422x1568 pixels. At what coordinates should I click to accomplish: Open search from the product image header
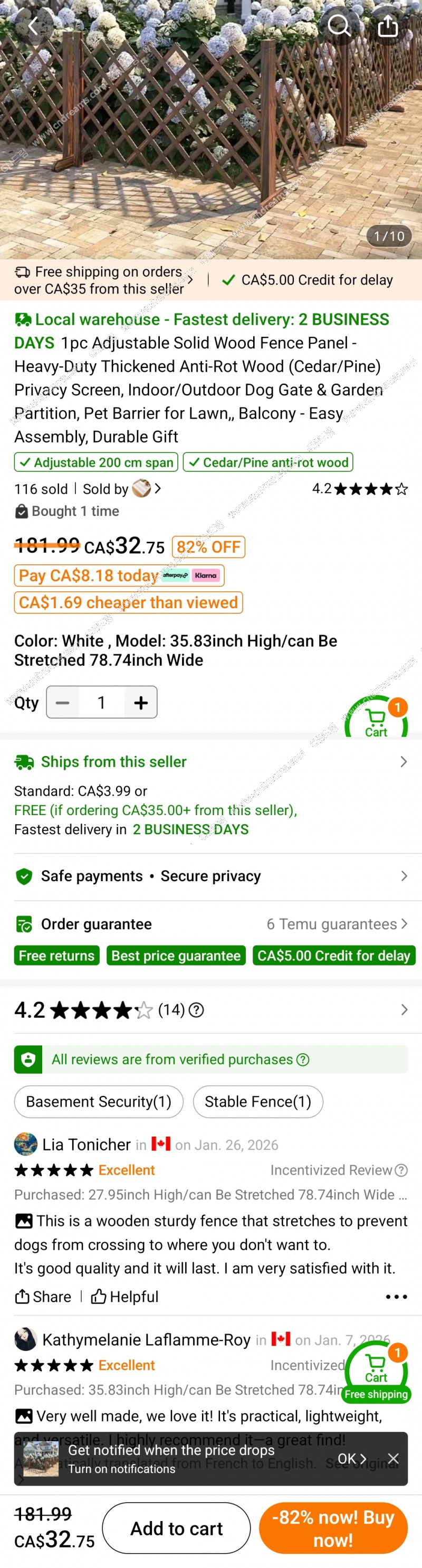[x=339, y=25]
